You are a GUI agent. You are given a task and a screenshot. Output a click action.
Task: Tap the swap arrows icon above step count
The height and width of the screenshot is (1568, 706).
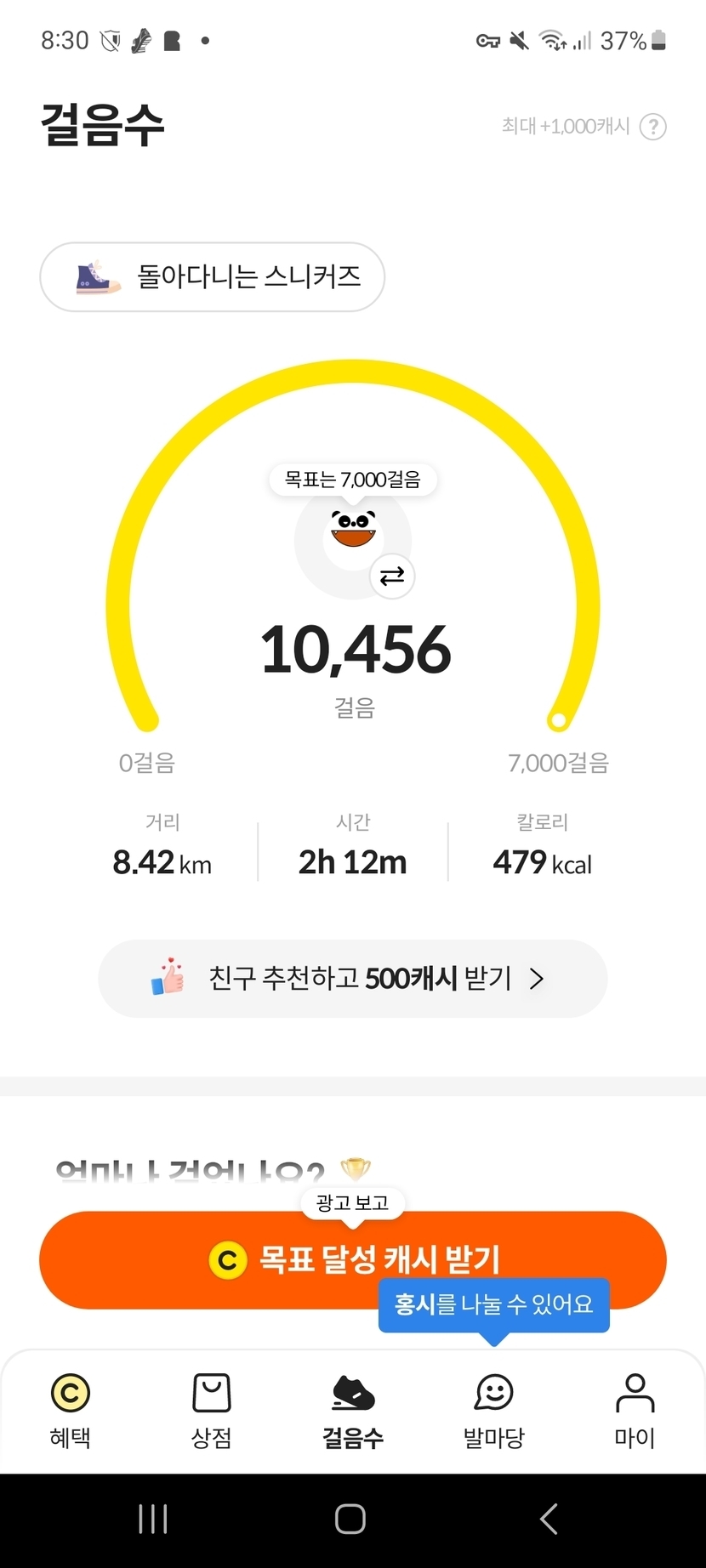click(x=392, y=577)
